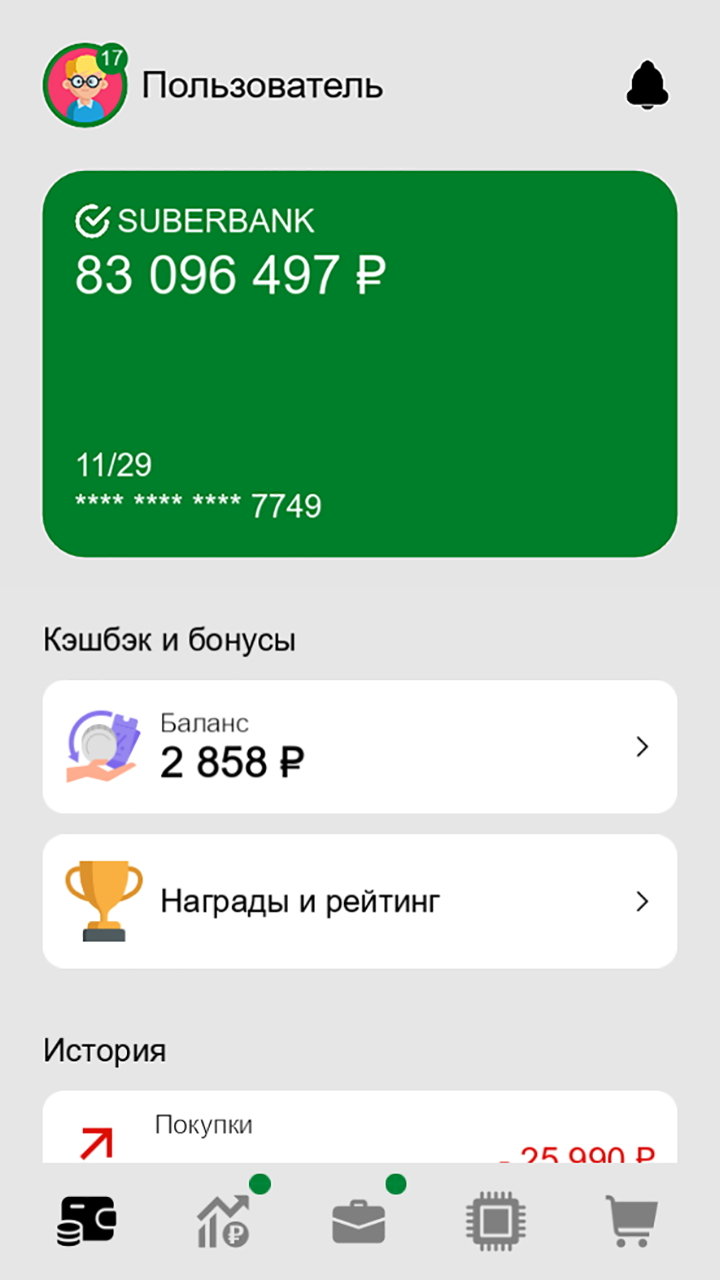
Task: Switch to the briefcase tab
Action: click(360, 1220)
